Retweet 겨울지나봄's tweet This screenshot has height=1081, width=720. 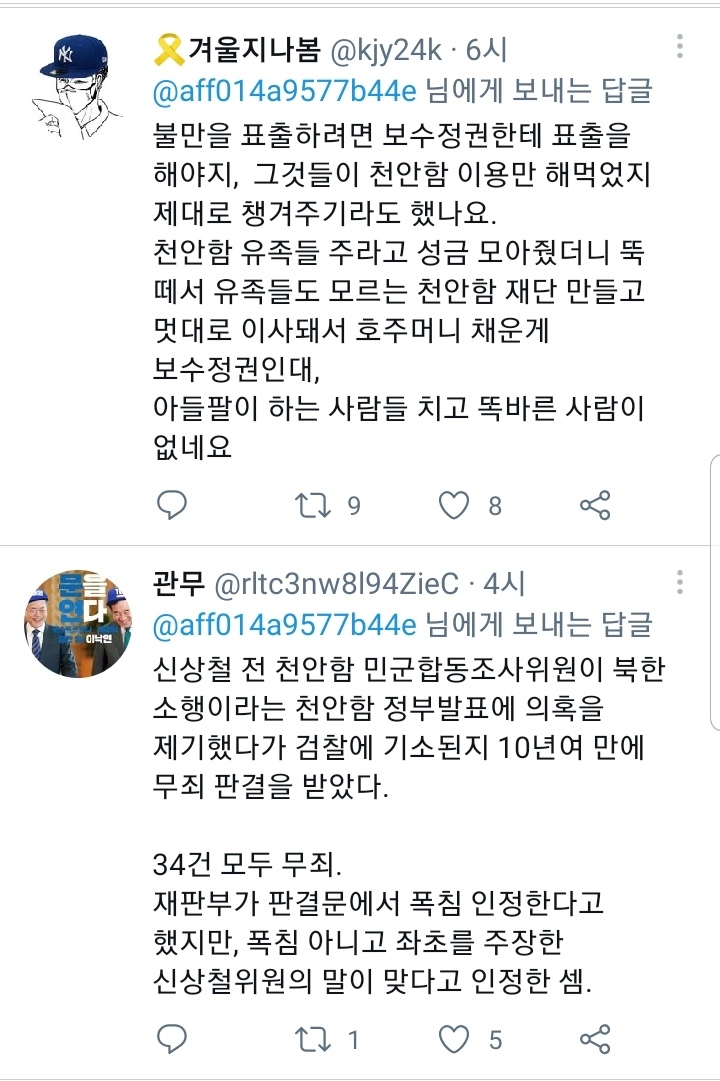point(314,505)
